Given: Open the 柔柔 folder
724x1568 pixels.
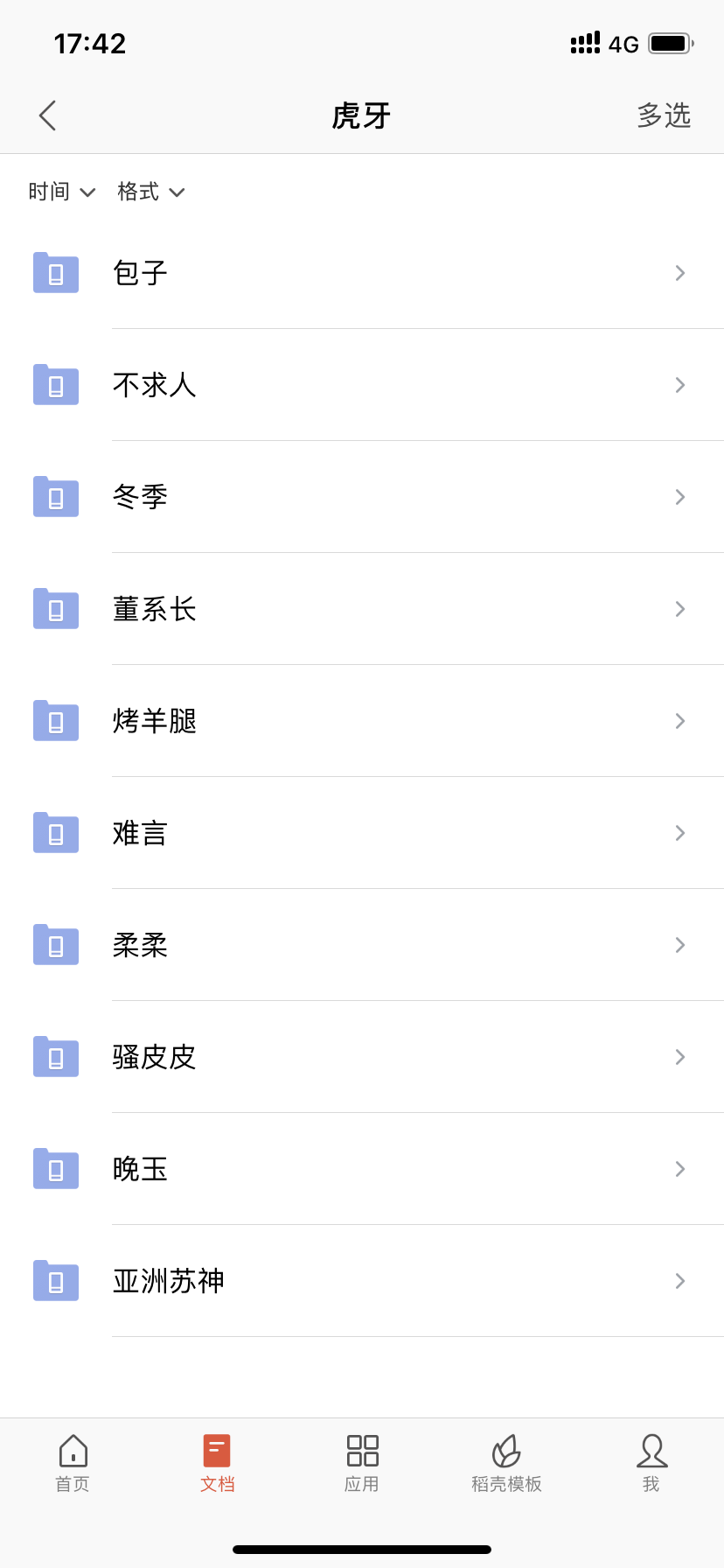Looking at the screenshot, I should [362, 945].
